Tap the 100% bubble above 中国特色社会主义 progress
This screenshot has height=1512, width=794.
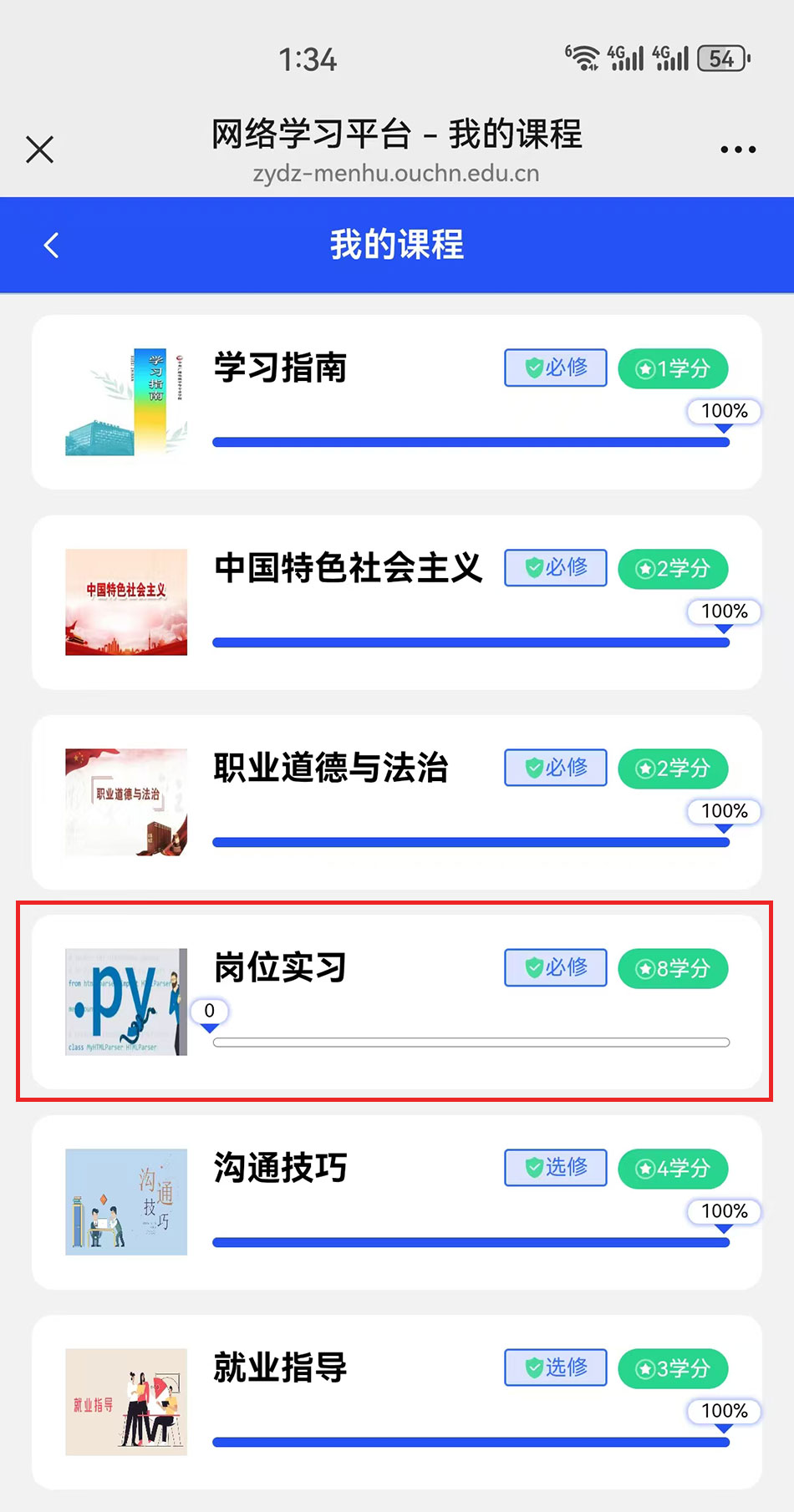click(724, 611)
